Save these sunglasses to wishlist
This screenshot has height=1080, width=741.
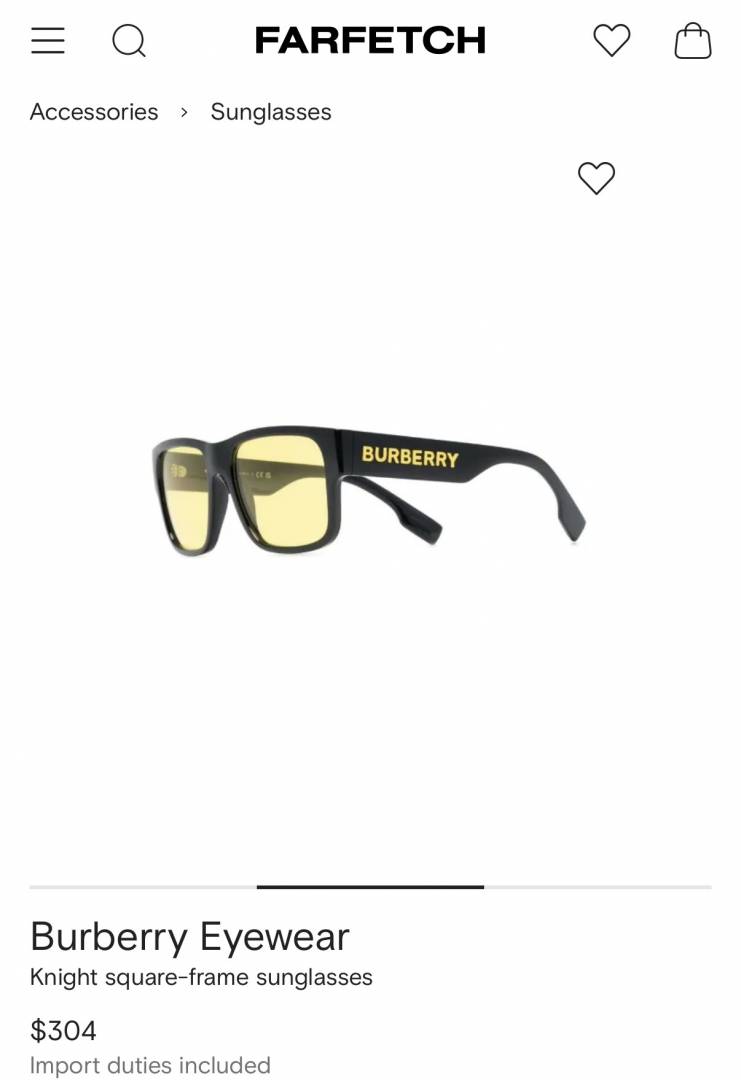click(x=596, y=178)
